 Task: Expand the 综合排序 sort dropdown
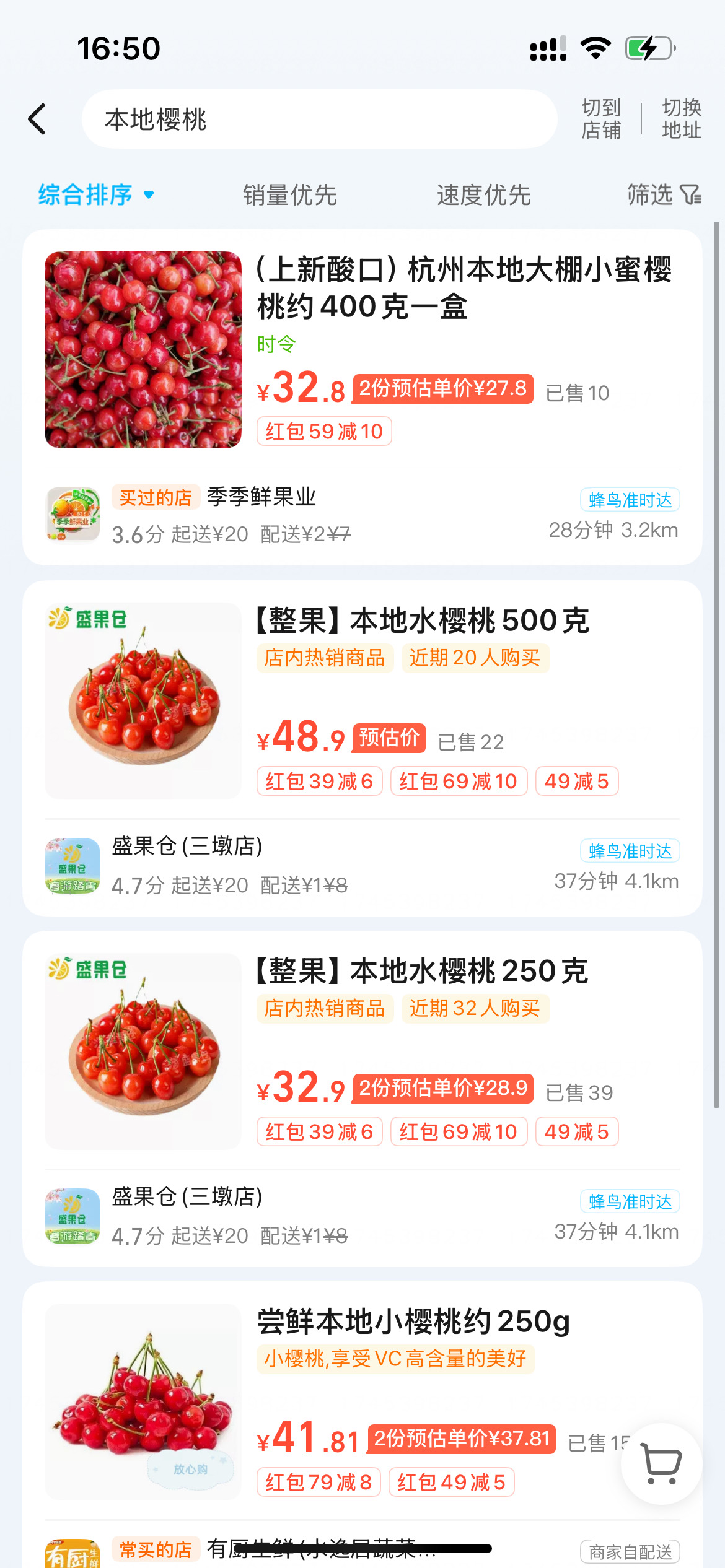click(x=96, y=195)
